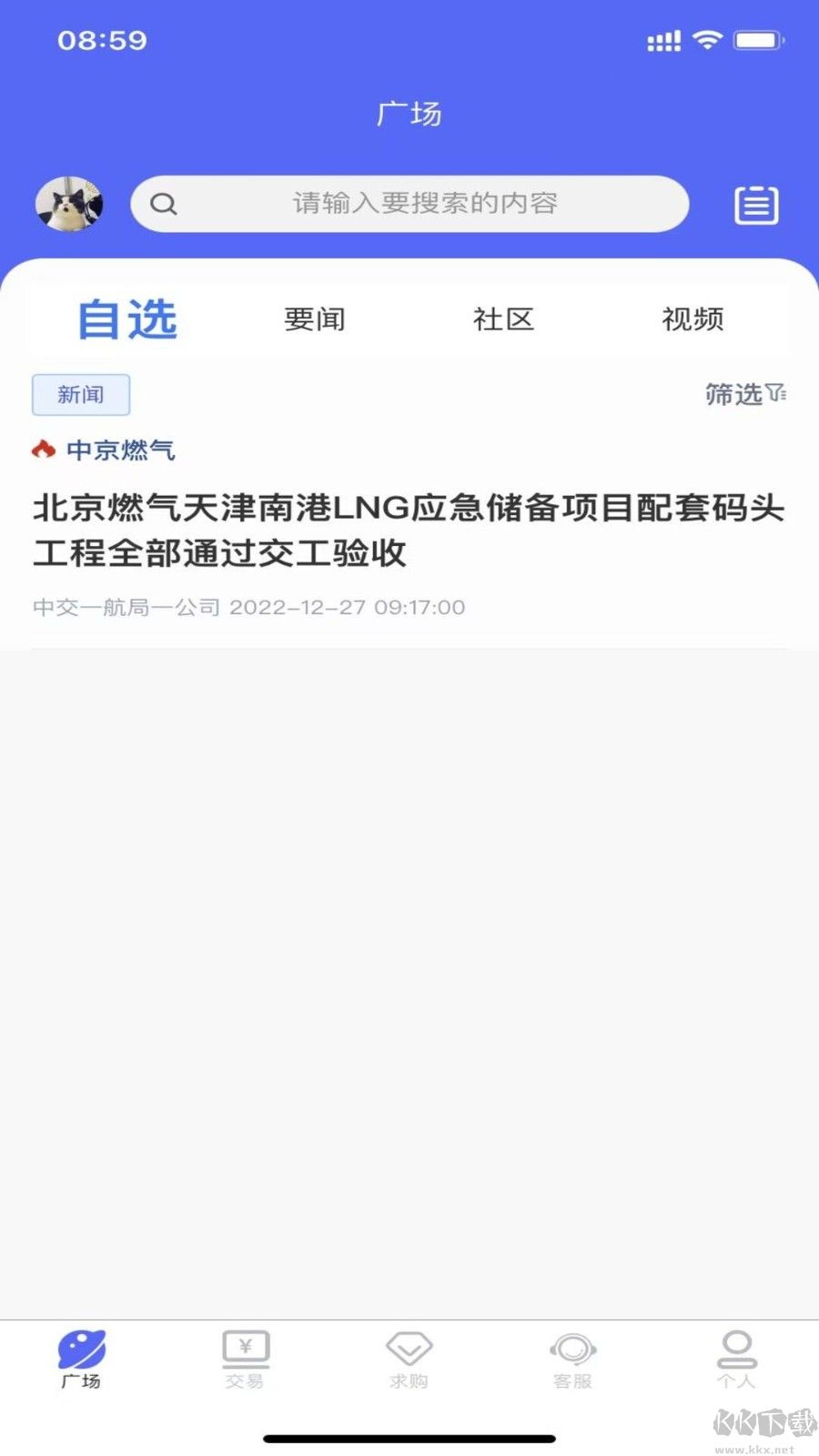Enable the 视频 content filter

pos(692,318)
